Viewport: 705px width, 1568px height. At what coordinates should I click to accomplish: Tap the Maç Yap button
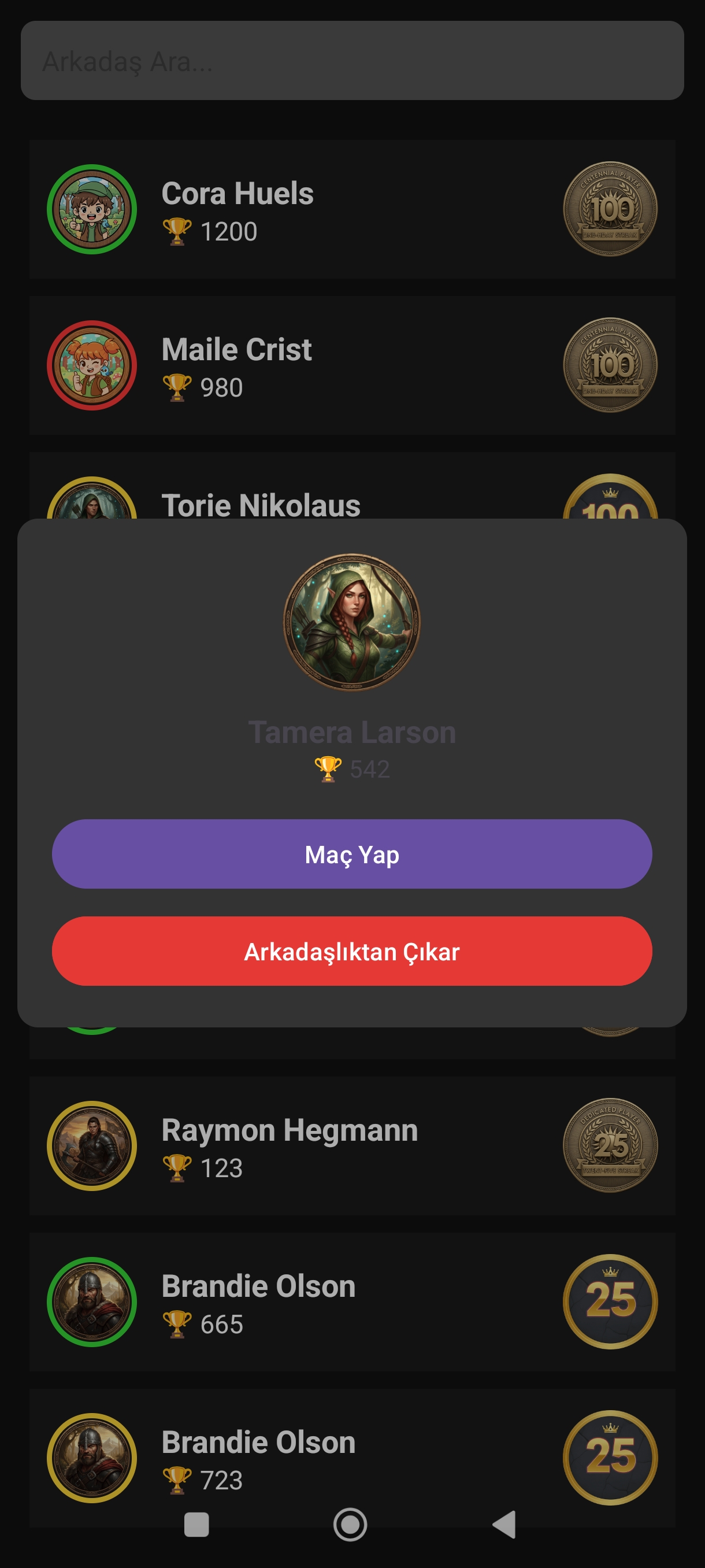click(351, 854)
